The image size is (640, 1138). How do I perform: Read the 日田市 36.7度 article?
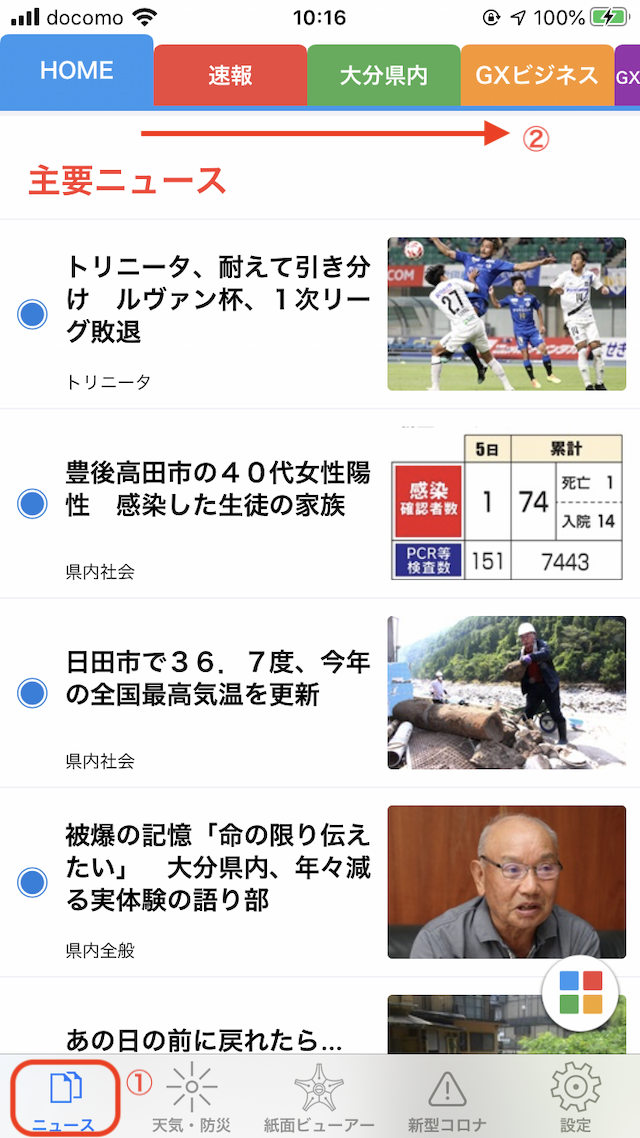coord(218,677)
